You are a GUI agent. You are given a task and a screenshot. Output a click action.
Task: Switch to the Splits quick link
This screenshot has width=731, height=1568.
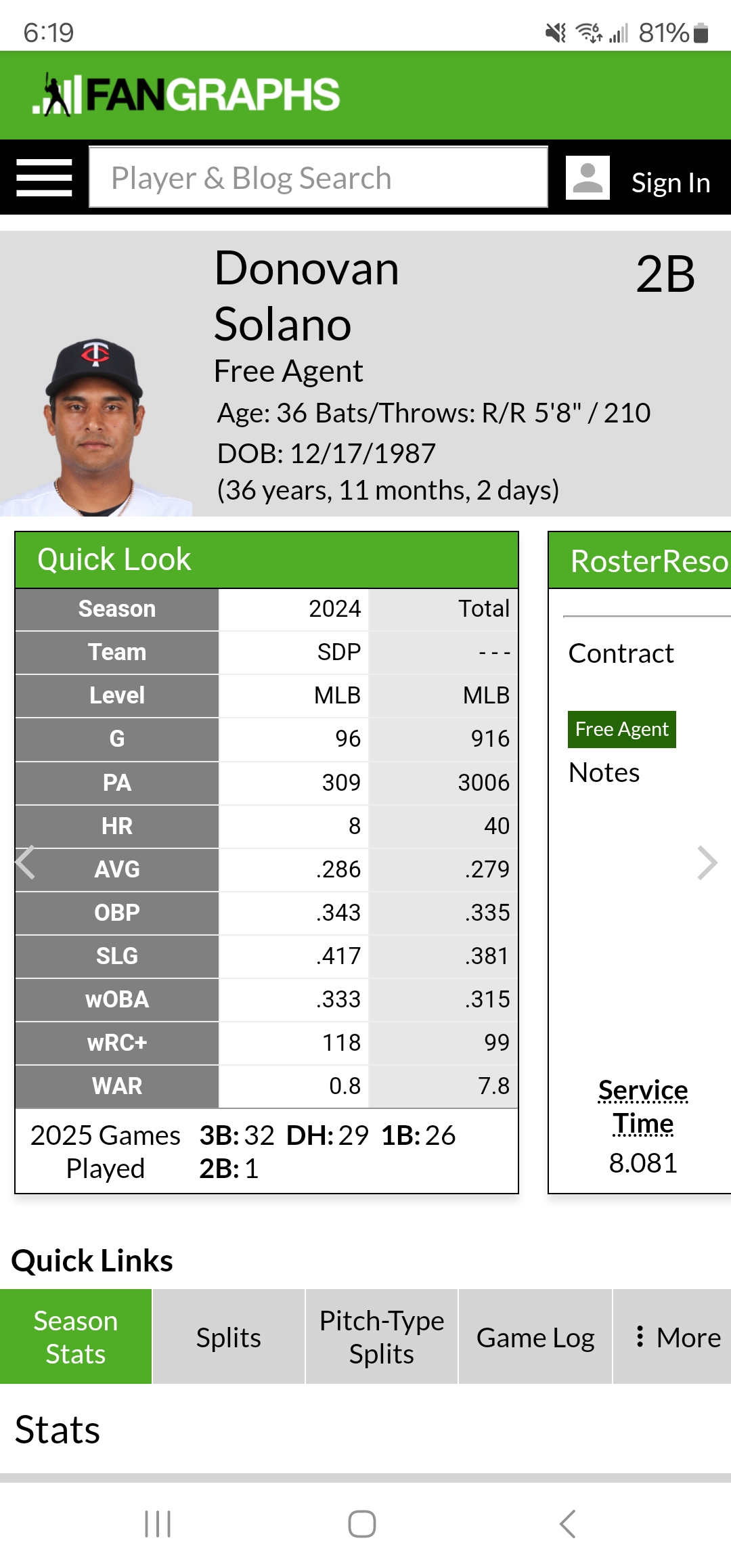pyautogui.click(x=229, y=1337)
